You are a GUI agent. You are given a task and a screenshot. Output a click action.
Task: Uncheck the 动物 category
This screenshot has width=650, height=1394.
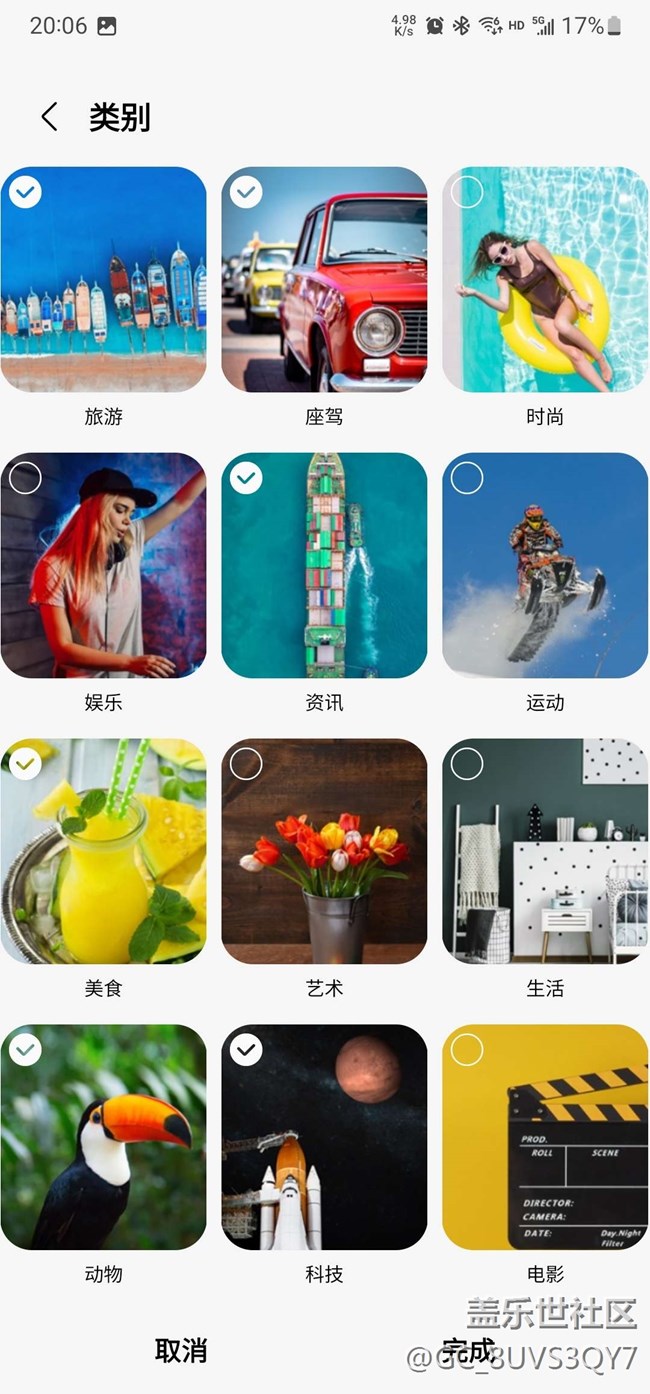click(103, 1138)
